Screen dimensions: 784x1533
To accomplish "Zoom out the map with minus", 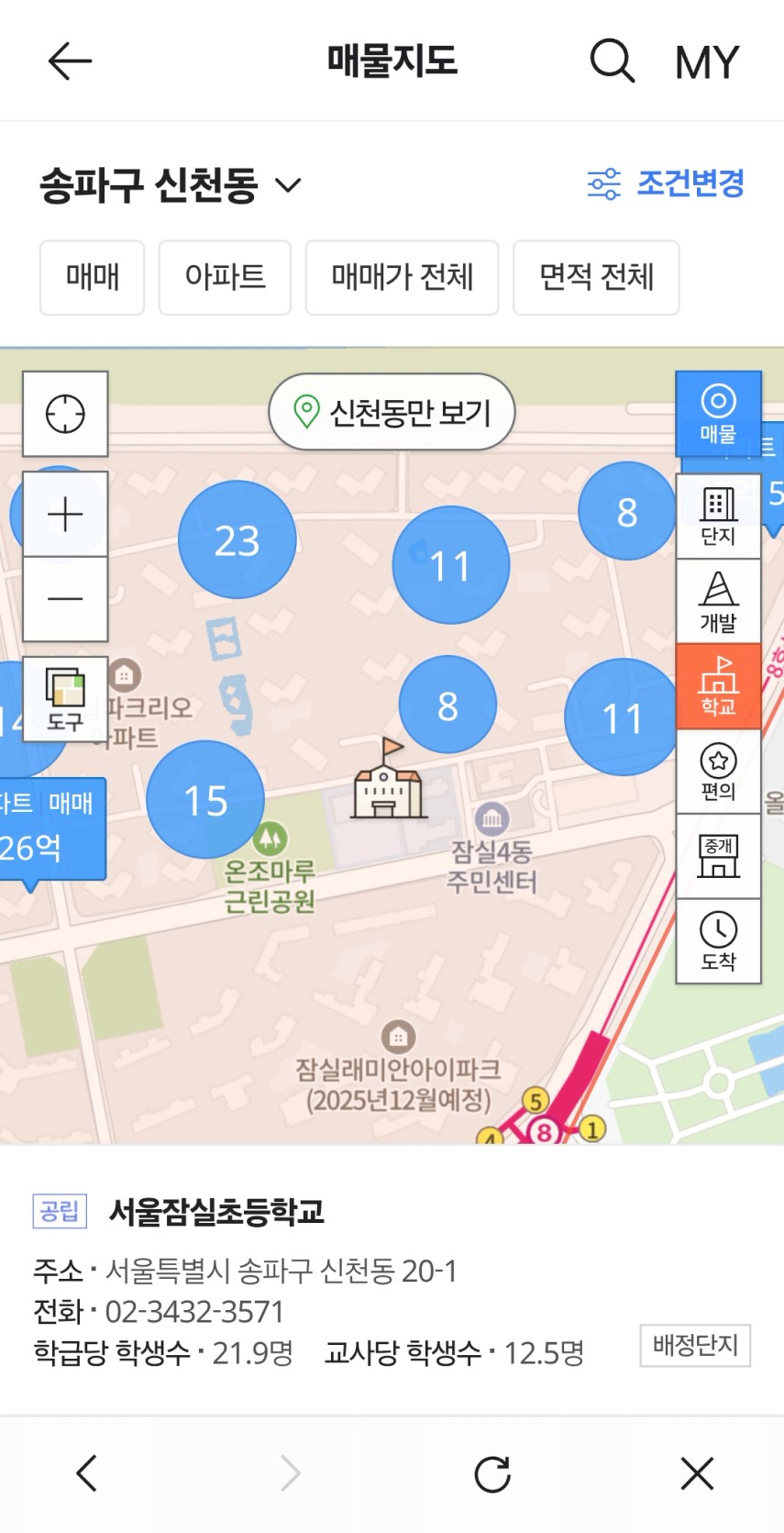I will click(65, 599).
